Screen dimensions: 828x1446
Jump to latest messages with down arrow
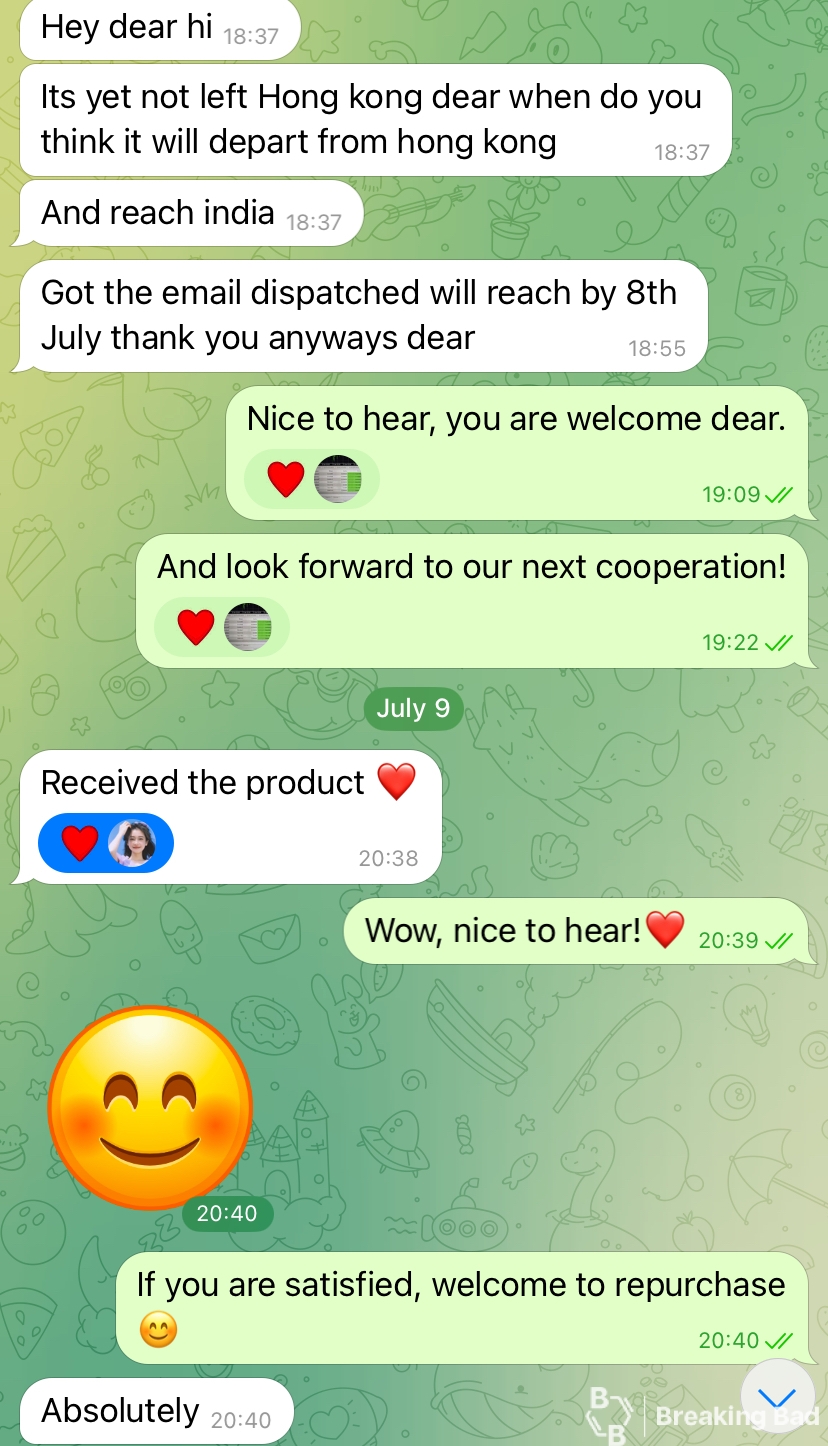tap(777, 1396)
